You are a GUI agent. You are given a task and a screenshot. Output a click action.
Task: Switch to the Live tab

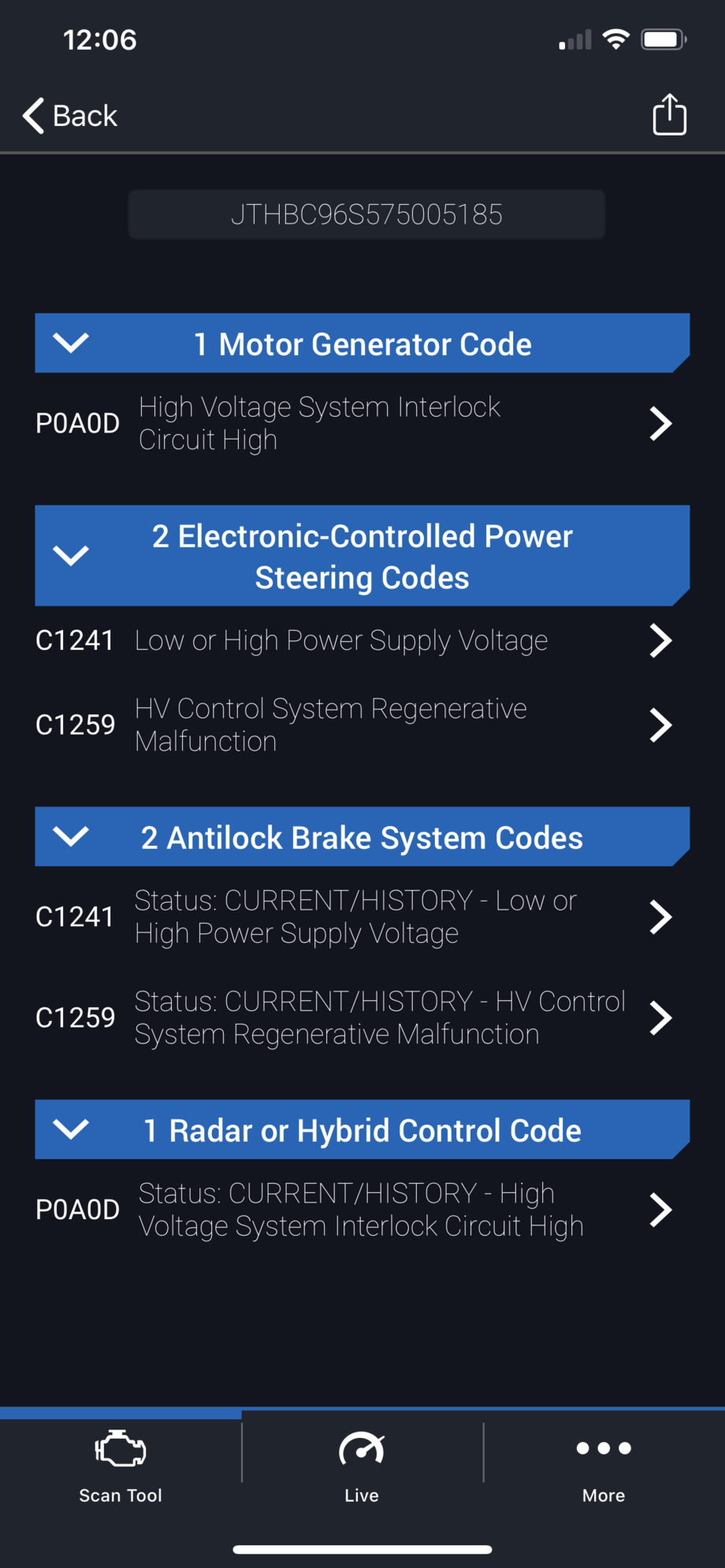coord(362,1466)
